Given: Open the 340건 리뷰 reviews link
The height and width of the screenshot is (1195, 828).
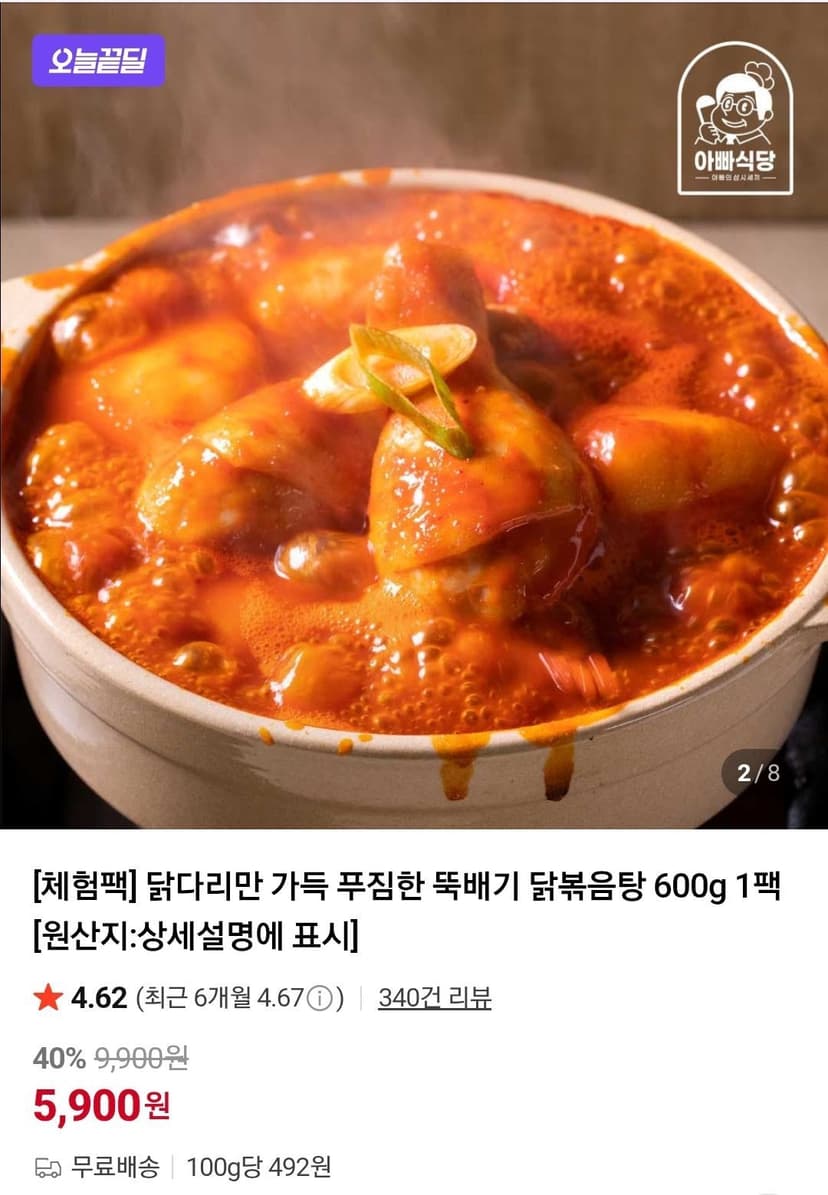Looking at the screenshot, I should (x=435, y=998).
